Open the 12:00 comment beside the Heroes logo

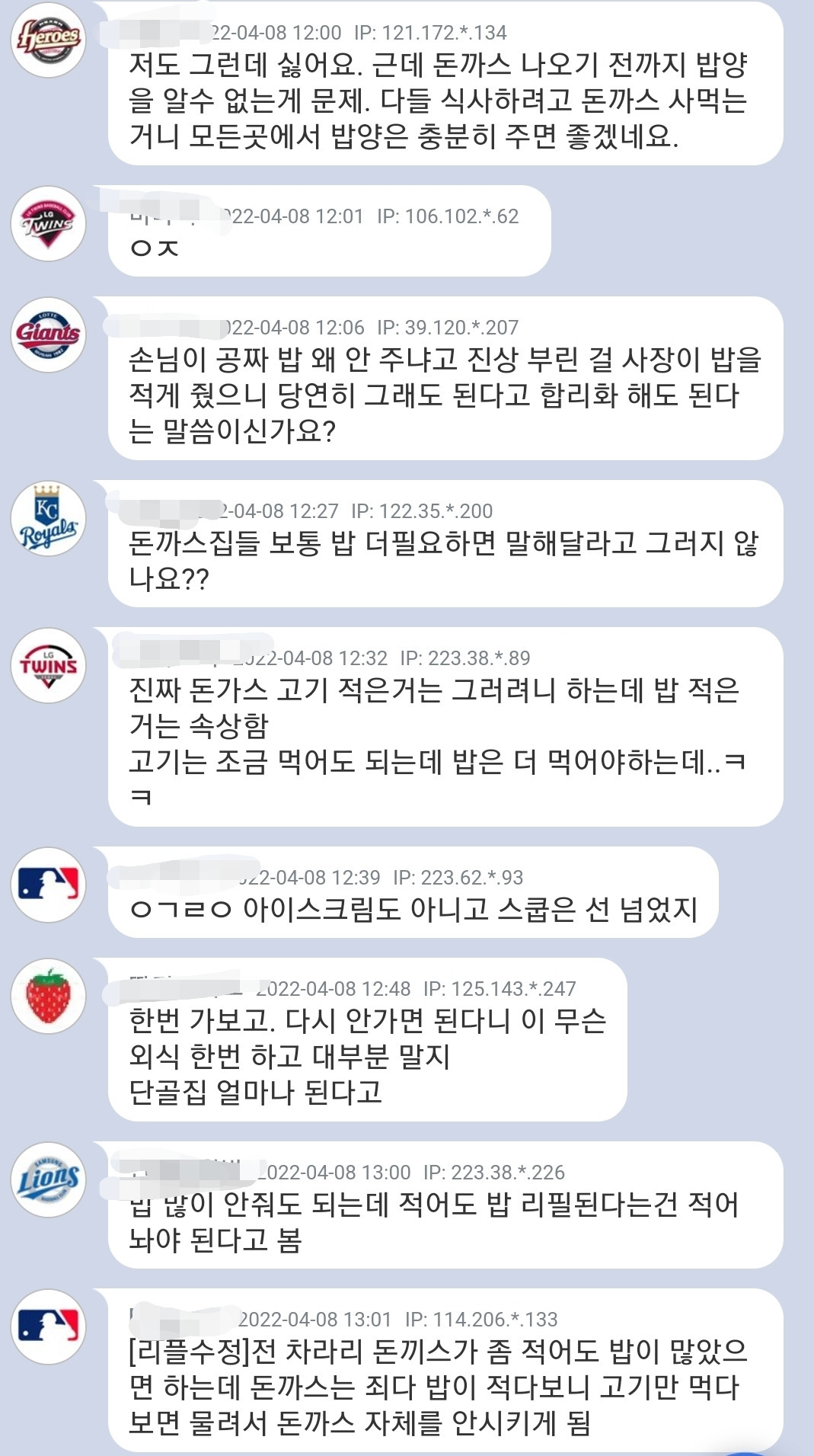click(x=445, y=84)
